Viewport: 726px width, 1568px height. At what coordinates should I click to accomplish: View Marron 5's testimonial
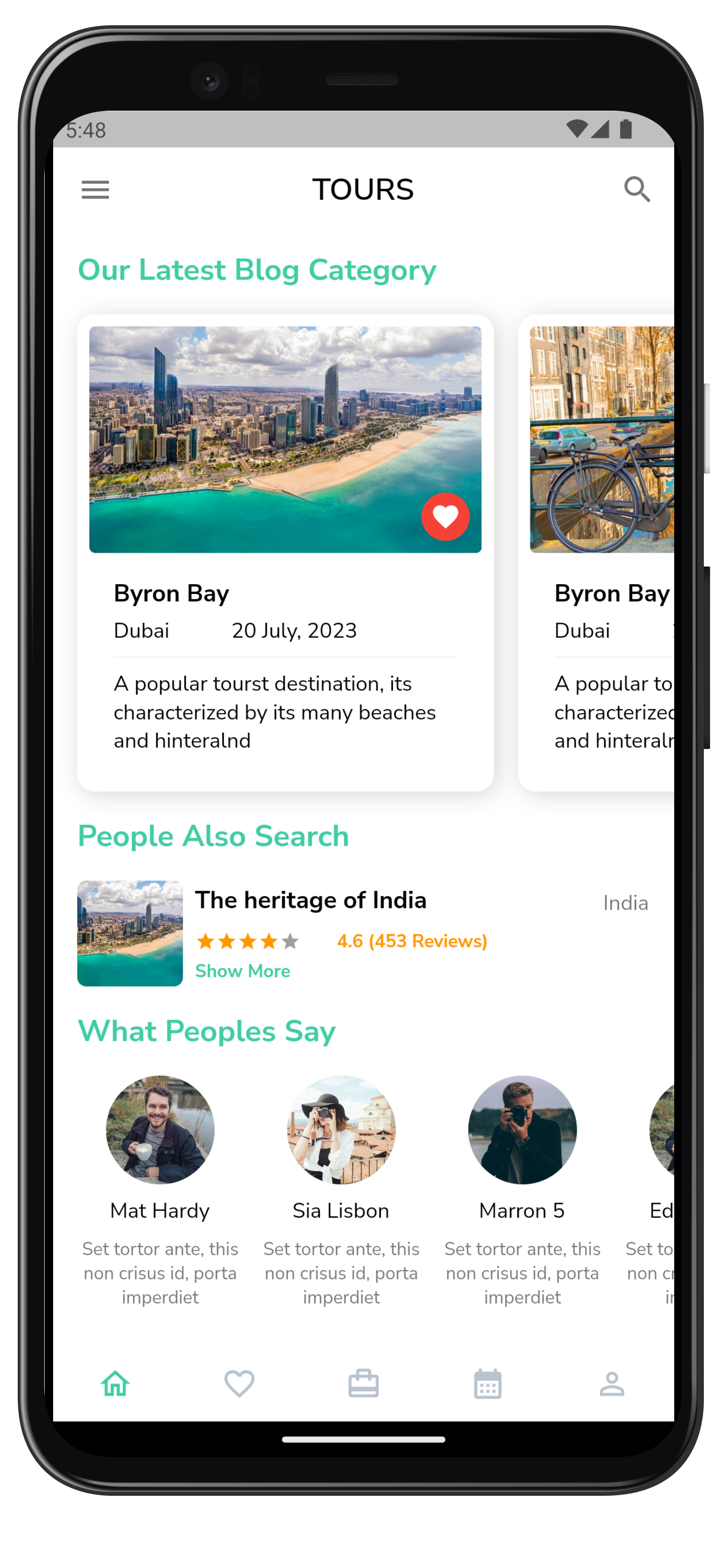522,1191
